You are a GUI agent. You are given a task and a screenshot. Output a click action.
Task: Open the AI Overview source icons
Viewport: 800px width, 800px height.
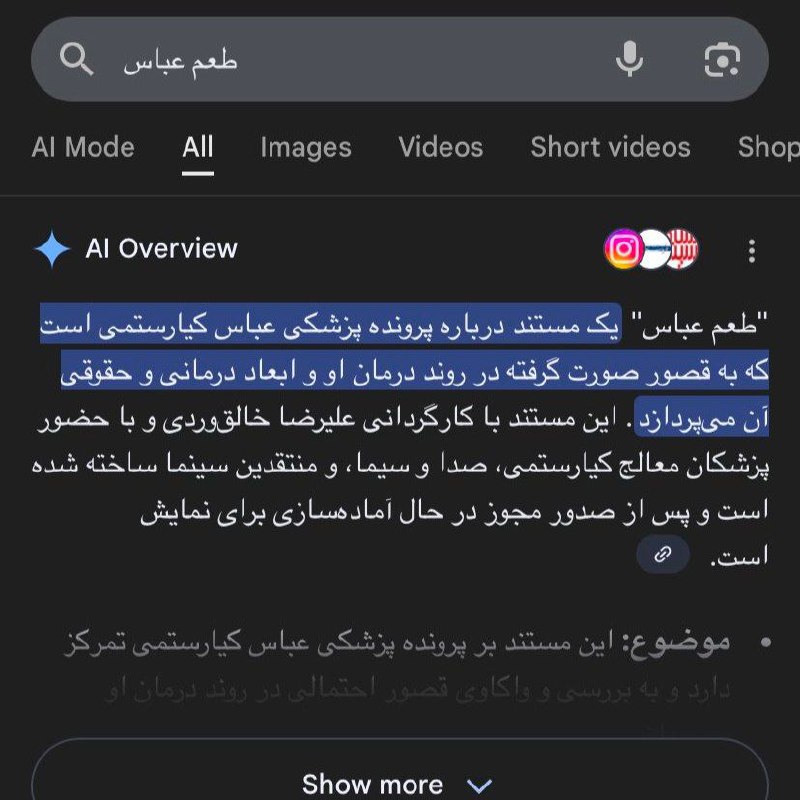pos(651,249)
